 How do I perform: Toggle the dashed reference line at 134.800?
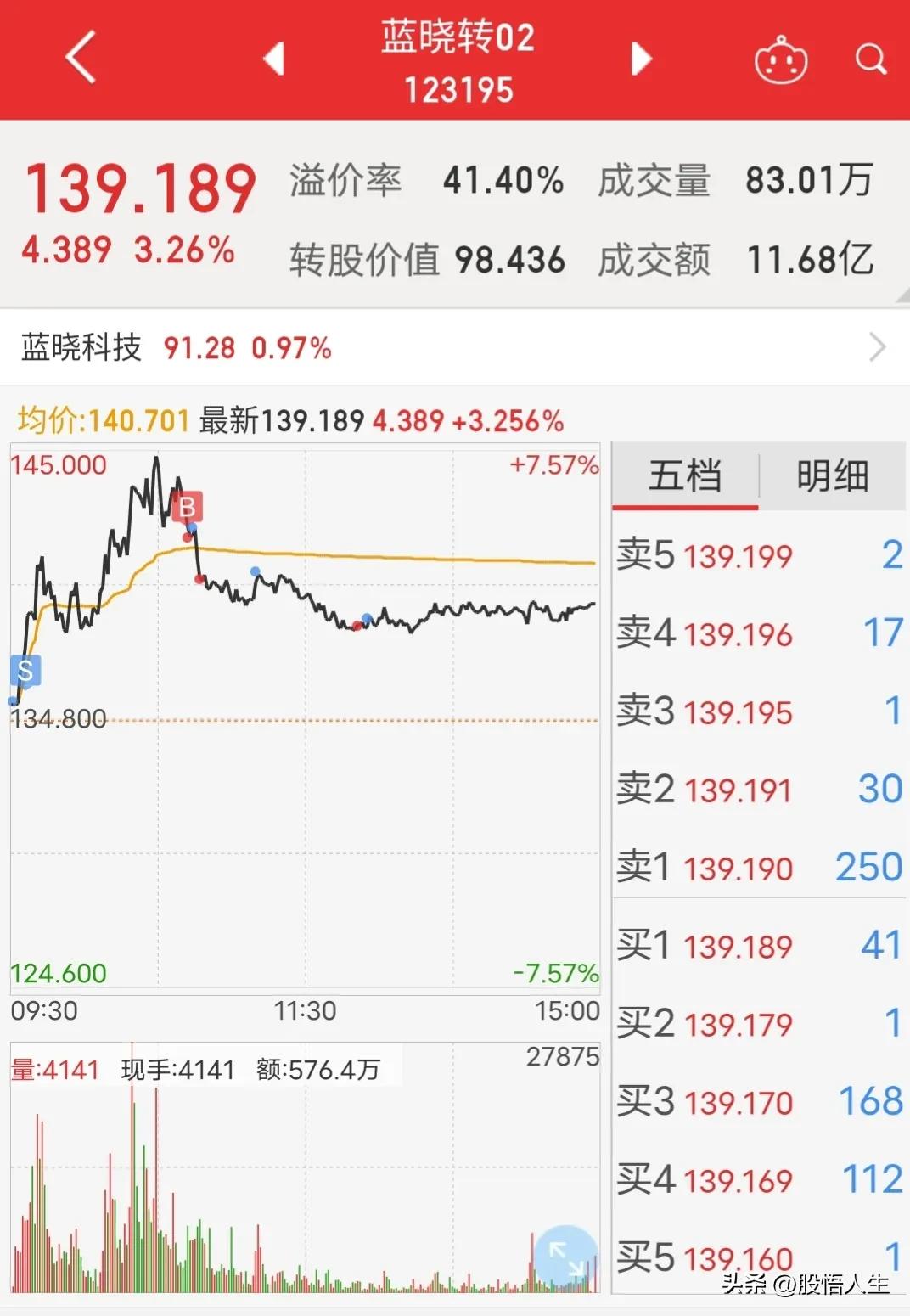[340, 720]
